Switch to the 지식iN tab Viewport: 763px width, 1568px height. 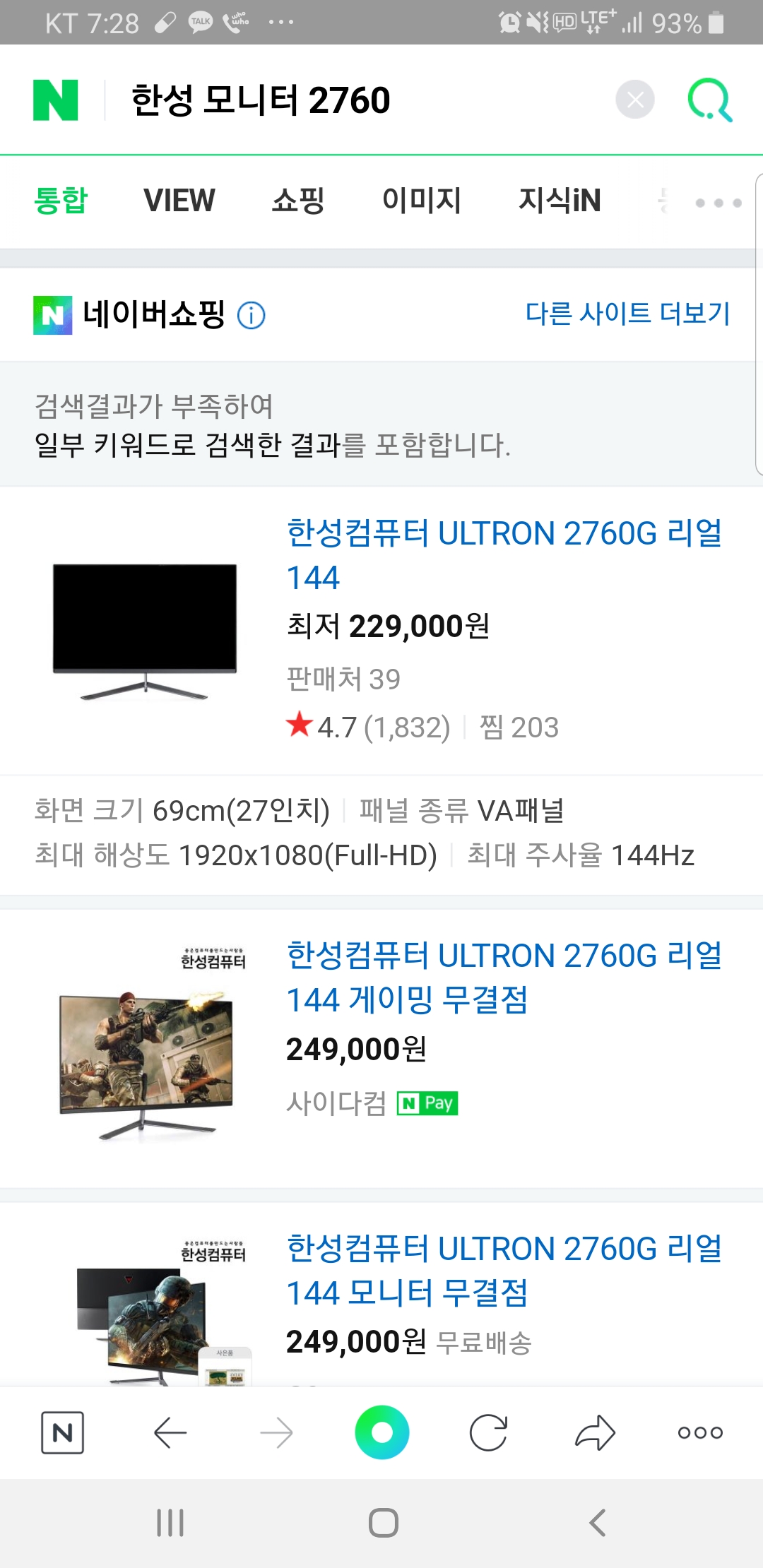(560, 201)
